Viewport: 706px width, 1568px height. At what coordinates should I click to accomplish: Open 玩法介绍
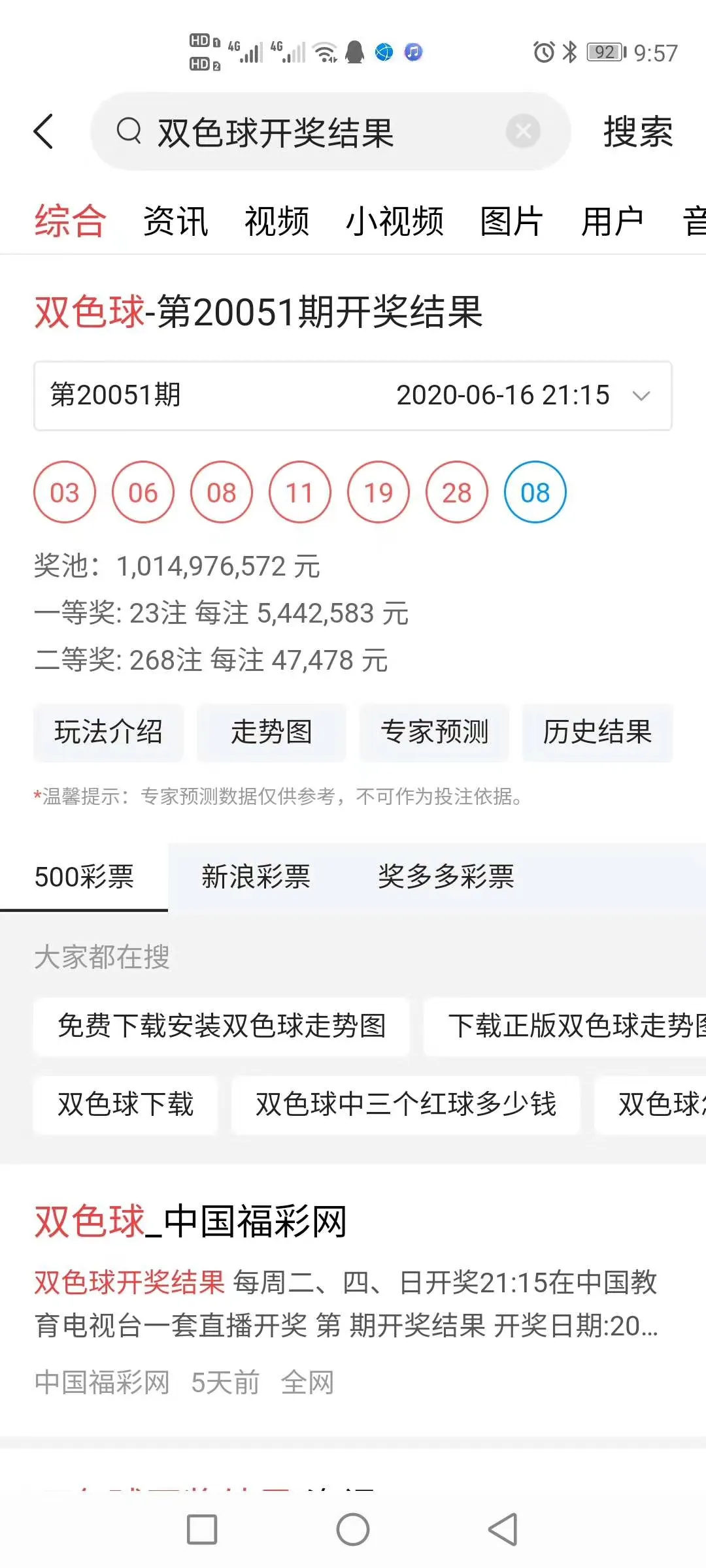point(109,732)
